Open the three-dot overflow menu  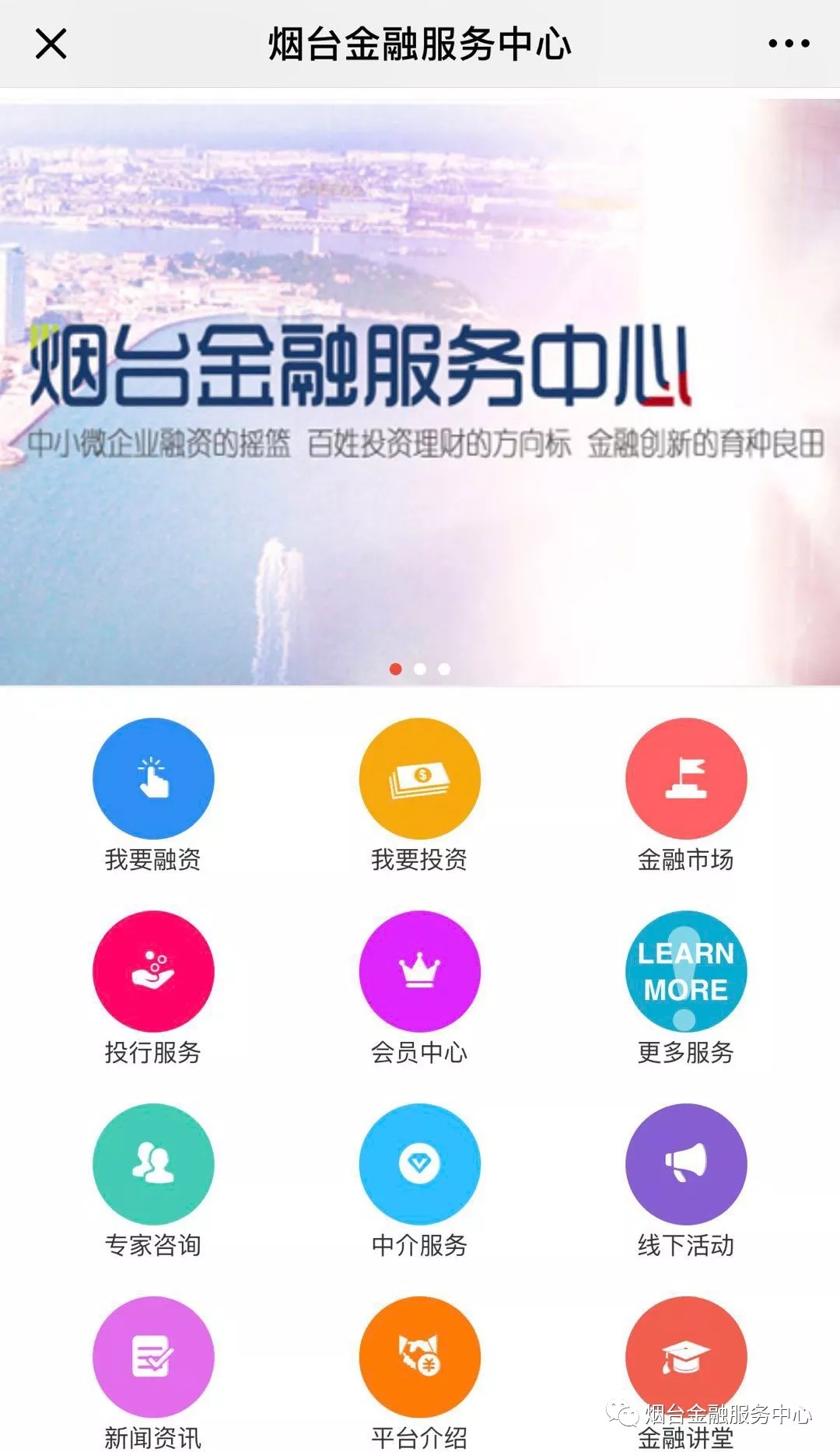tap(789, 44)
